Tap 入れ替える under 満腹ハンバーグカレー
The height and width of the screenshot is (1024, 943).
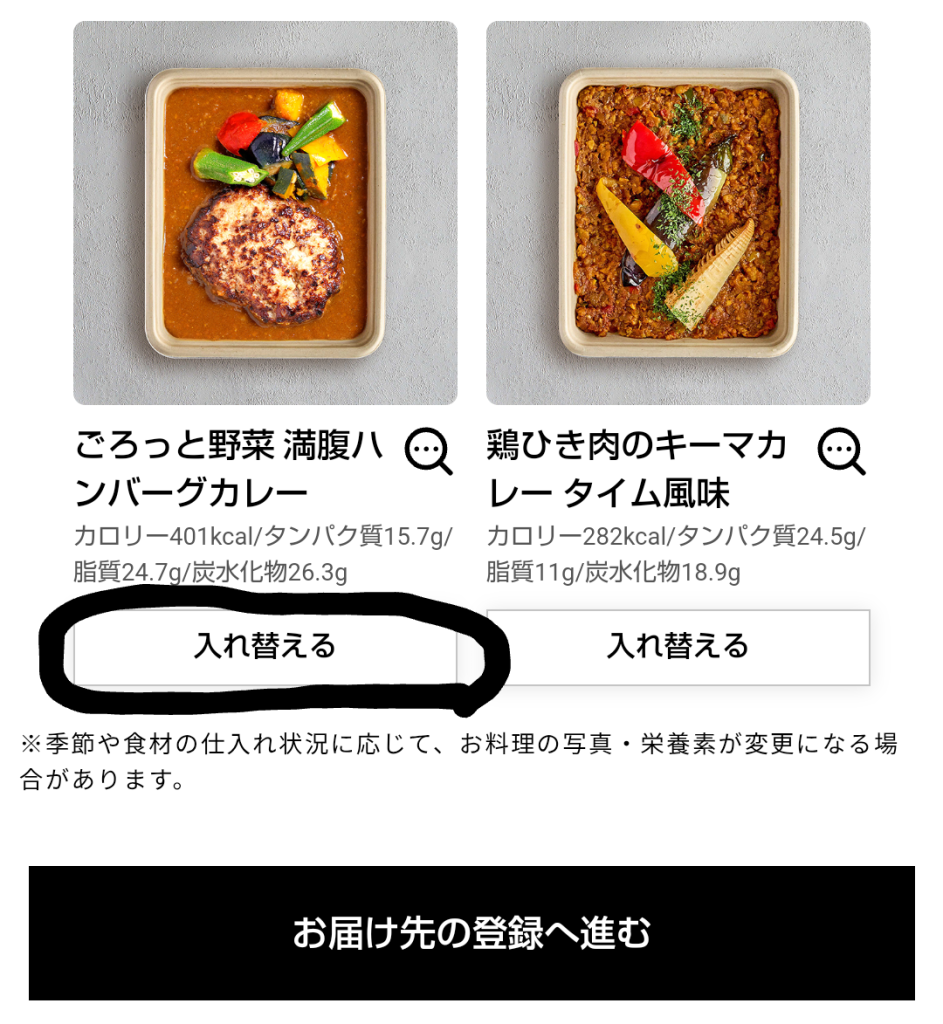coord(265,647)
